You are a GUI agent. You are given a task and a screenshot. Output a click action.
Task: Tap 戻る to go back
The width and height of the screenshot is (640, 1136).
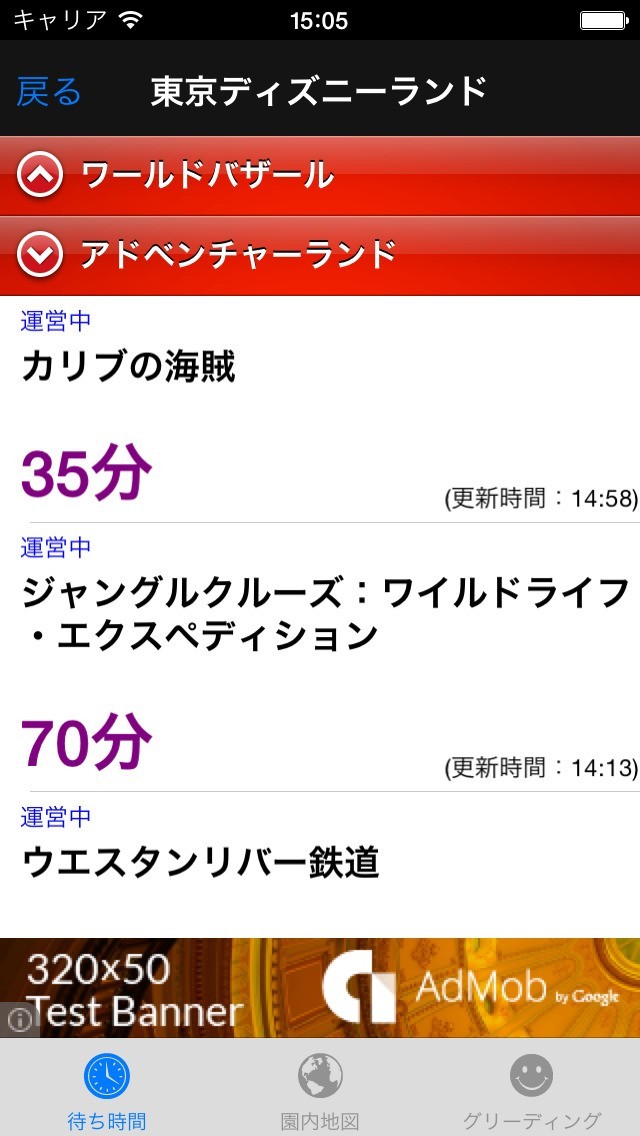coord(49,92)
